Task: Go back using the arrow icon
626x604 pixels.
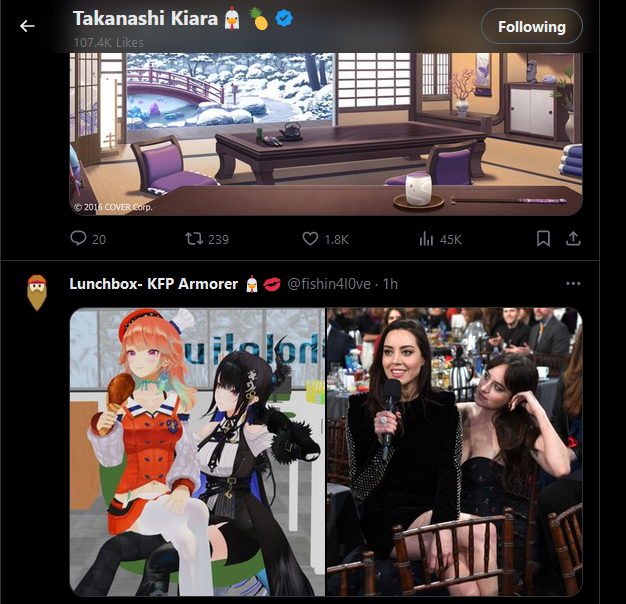Action: click(27, 26)
